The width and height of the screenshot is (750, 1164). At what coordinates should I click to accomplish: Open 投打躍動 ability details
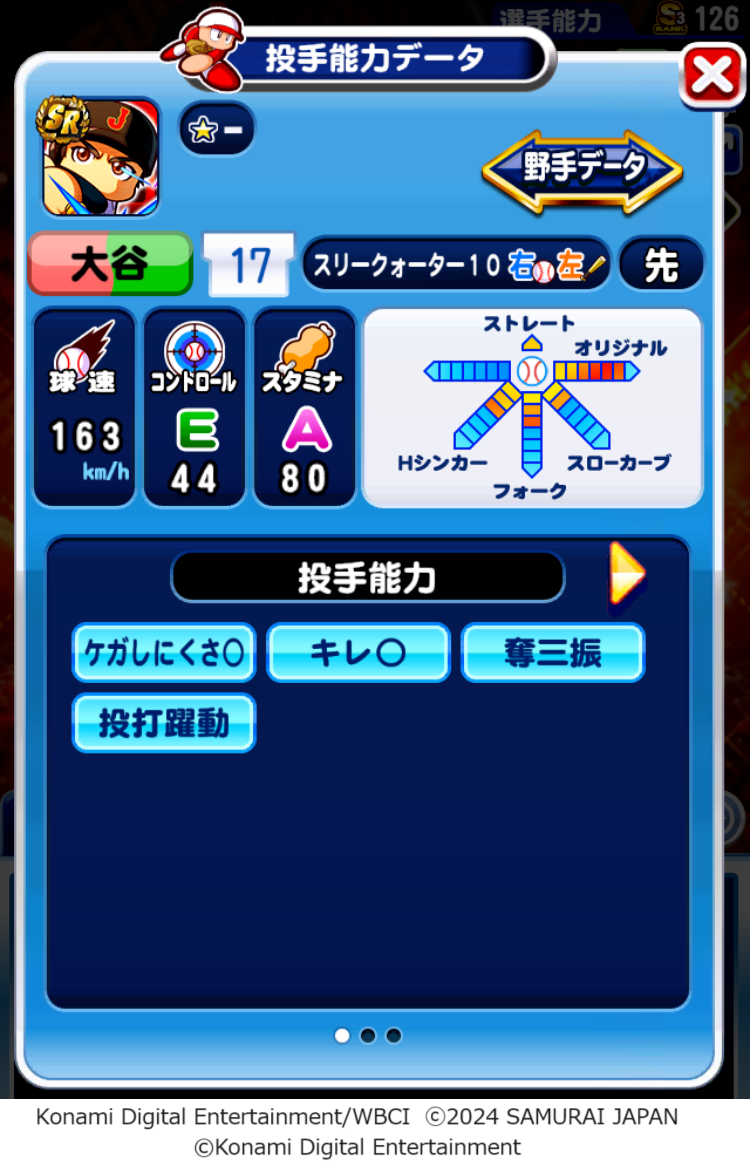point(164,723)
